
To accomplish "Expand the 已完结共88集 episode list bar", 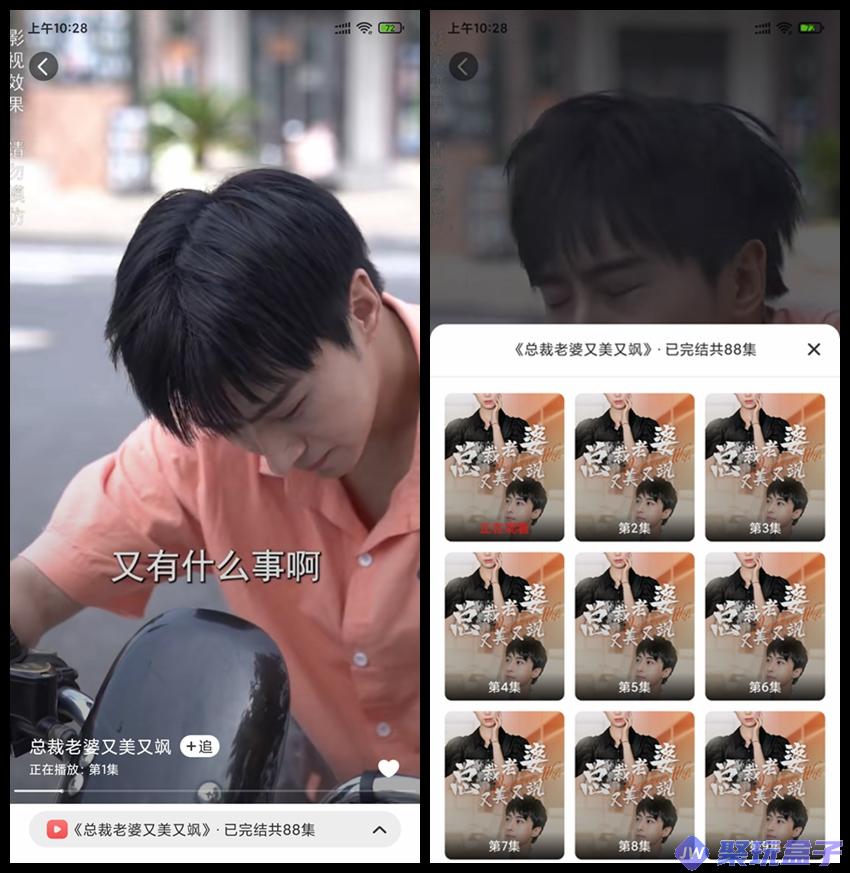I will 214,829.
